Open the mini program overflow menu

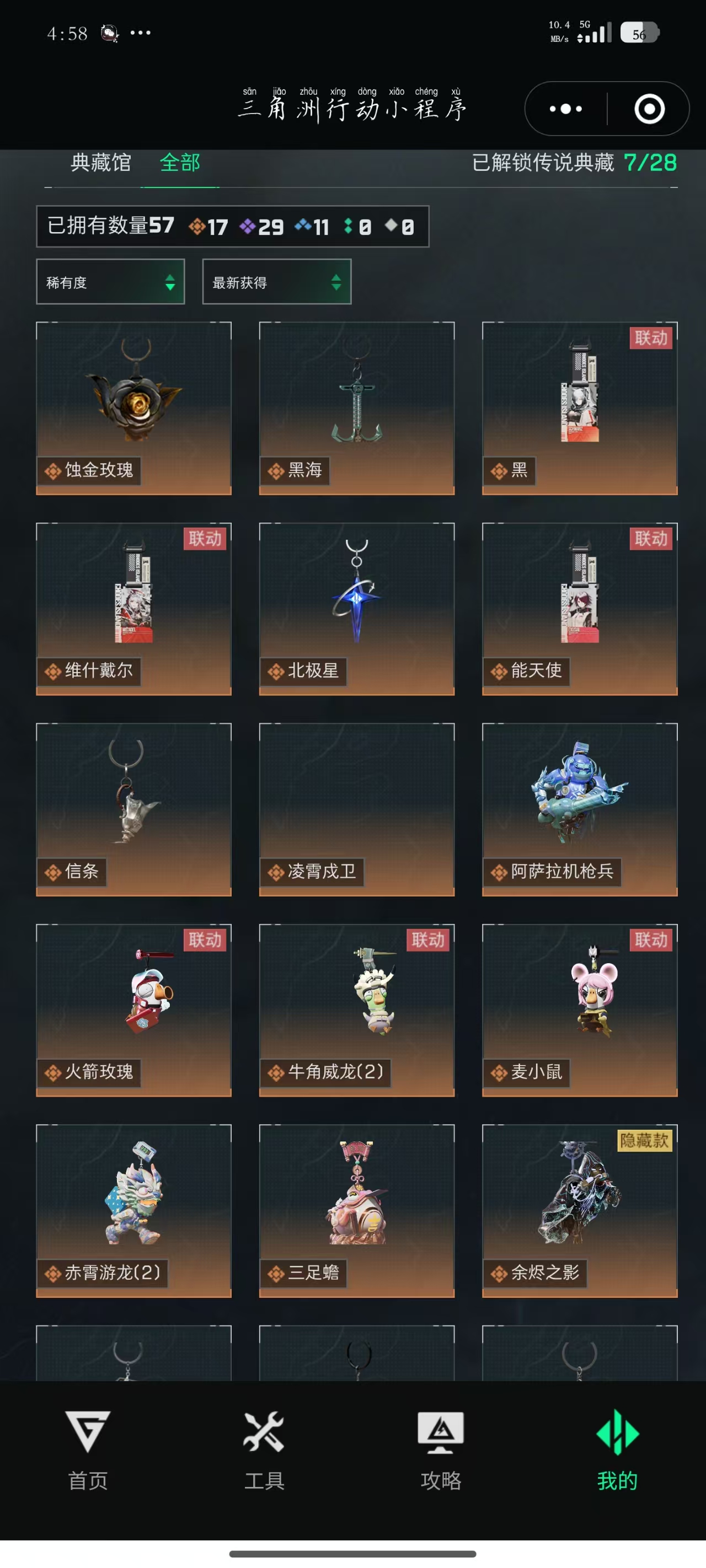[565, 109]
